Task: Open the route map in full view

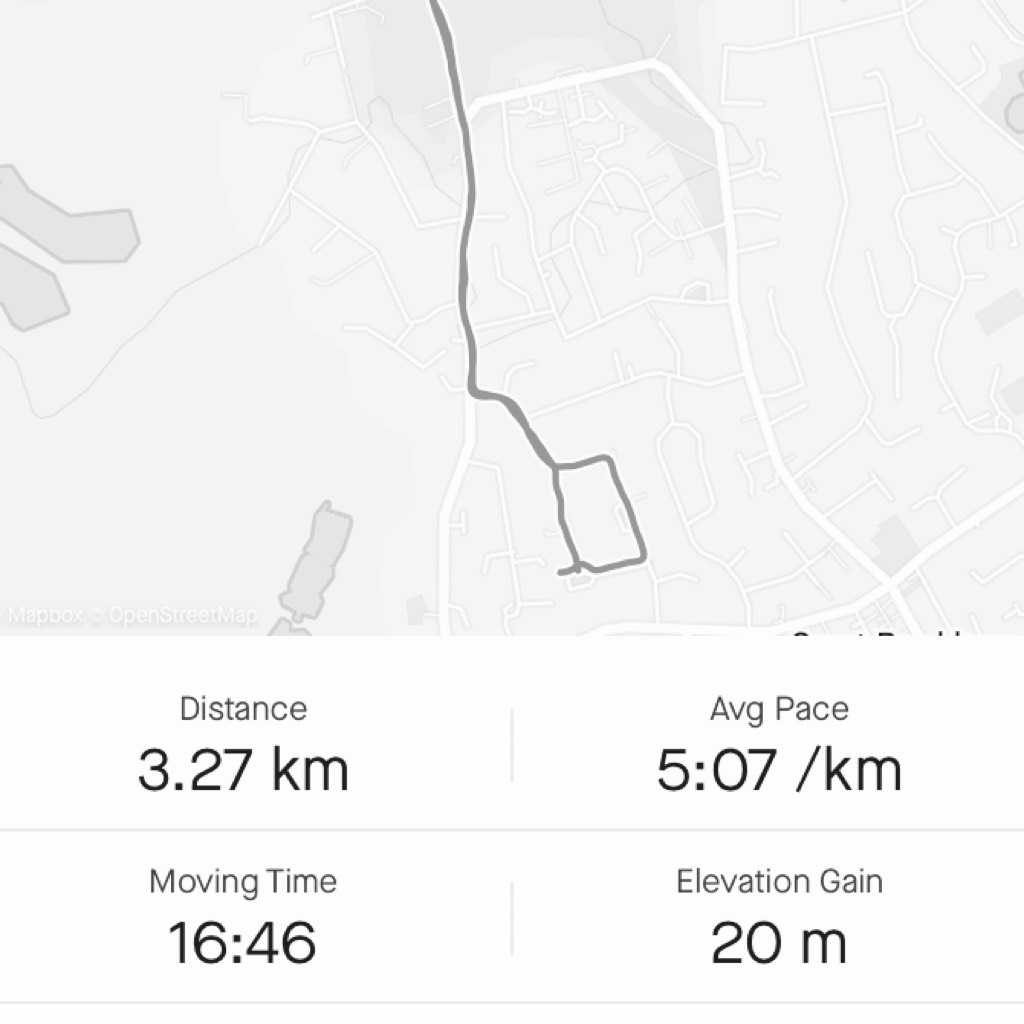Action: pyautogui.click(x=512, y=300)
